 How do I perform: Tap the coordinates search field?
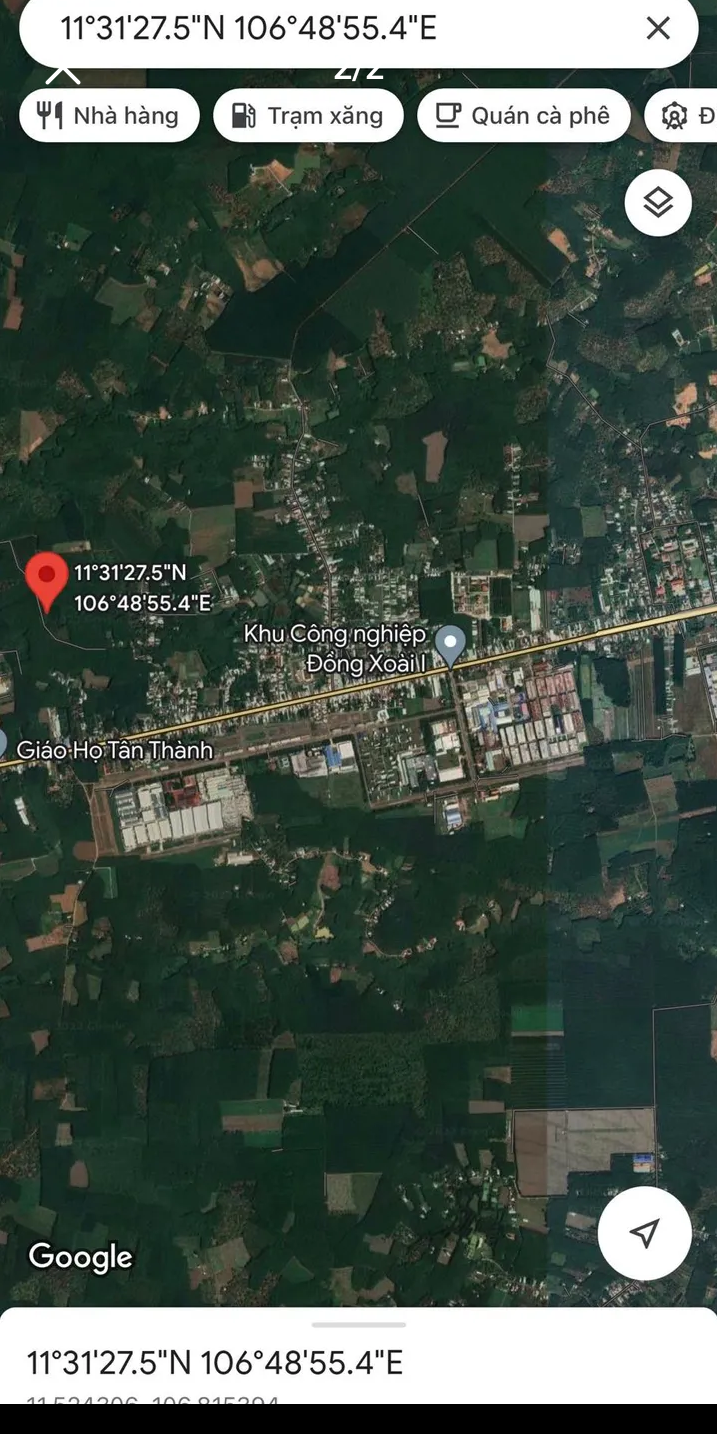(300, 28)
